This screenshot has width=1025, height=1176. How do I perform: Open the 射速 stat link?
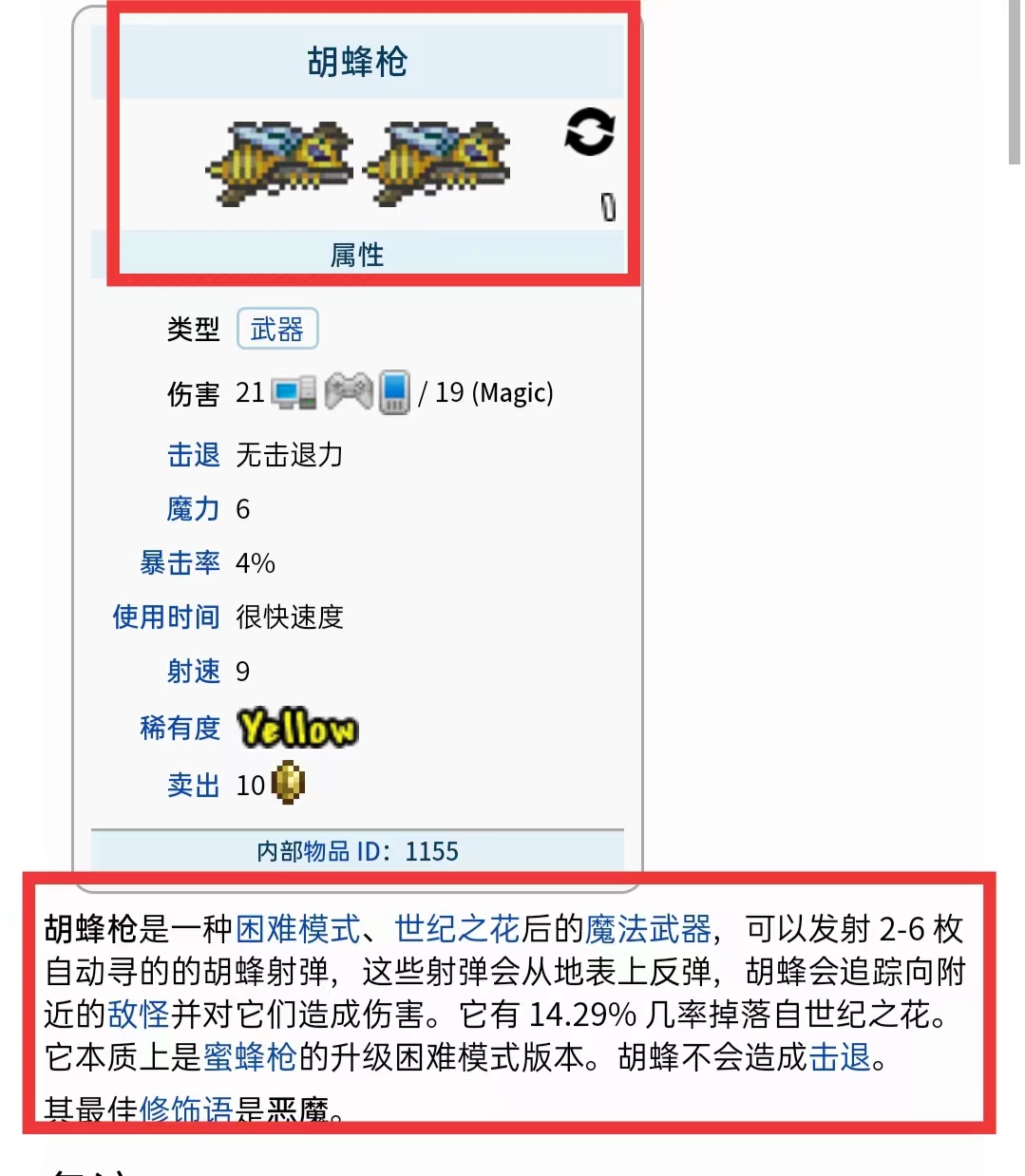(193, 672)
